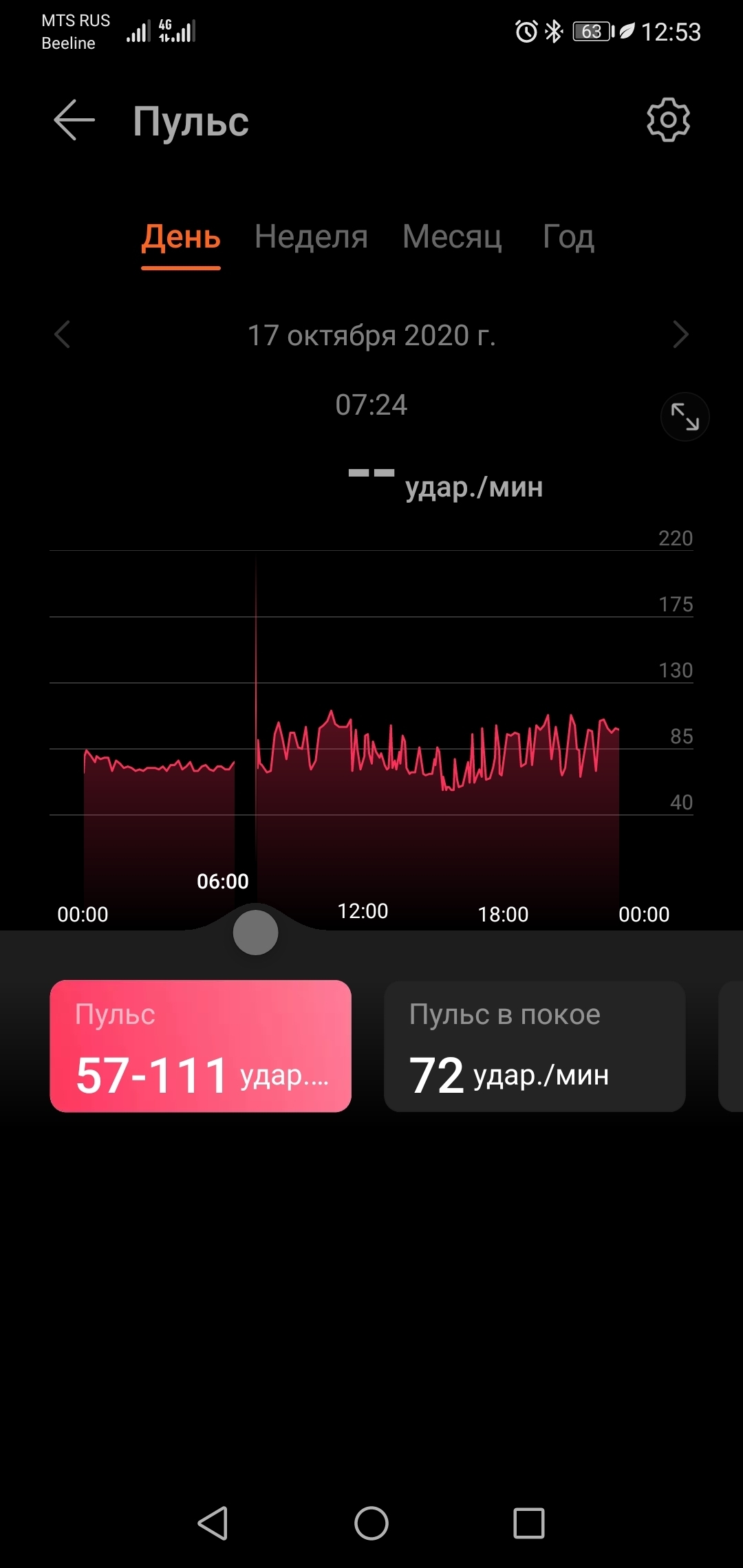Go to the previous day

click(x=63, y=335)
